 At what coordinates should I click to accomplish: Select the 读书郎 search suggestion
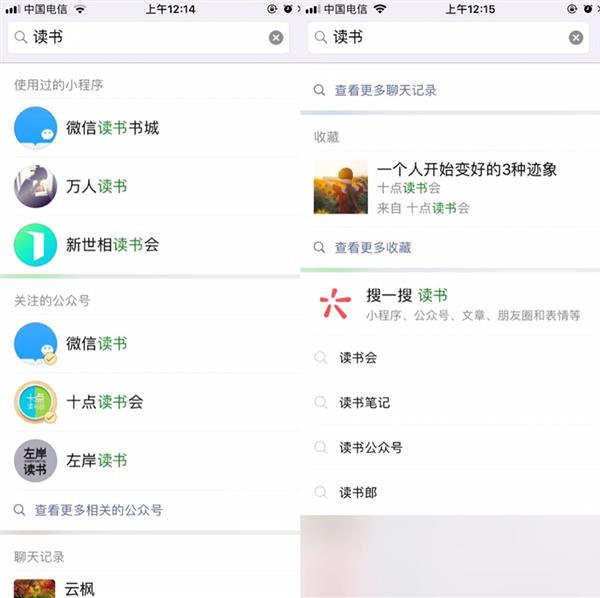(358, 492)
